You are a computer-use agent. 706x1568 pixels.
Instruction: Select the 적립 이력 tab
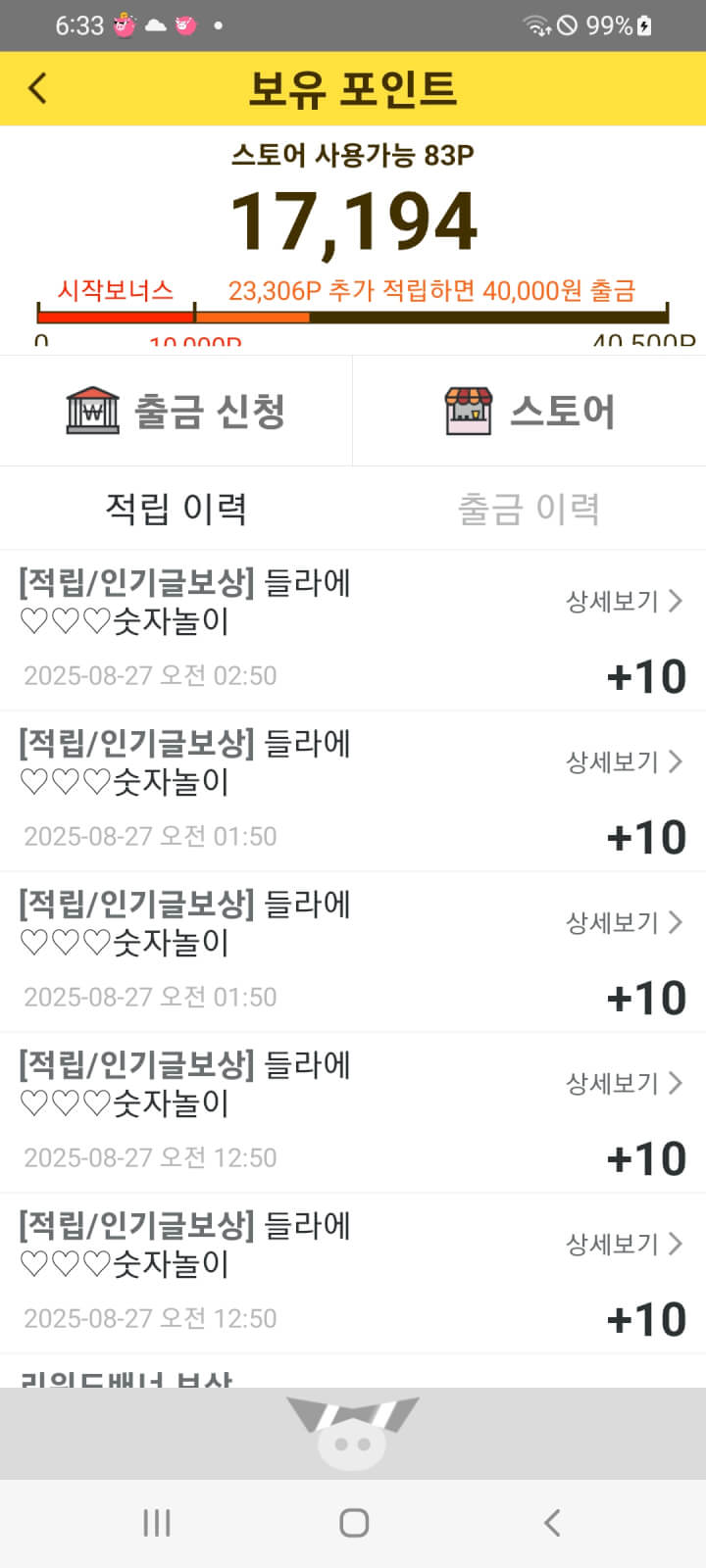point(176,508)
